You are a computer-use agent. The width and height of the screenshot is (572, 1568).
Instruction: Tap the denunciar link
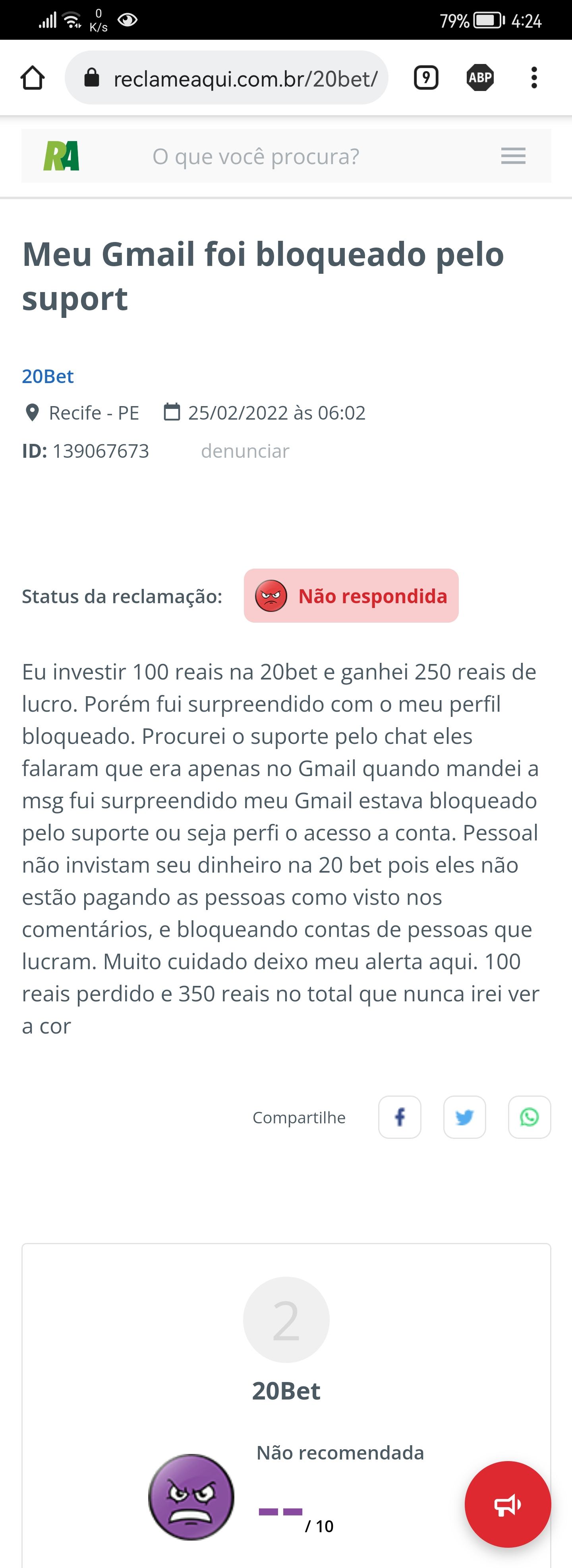pos(245,451)
